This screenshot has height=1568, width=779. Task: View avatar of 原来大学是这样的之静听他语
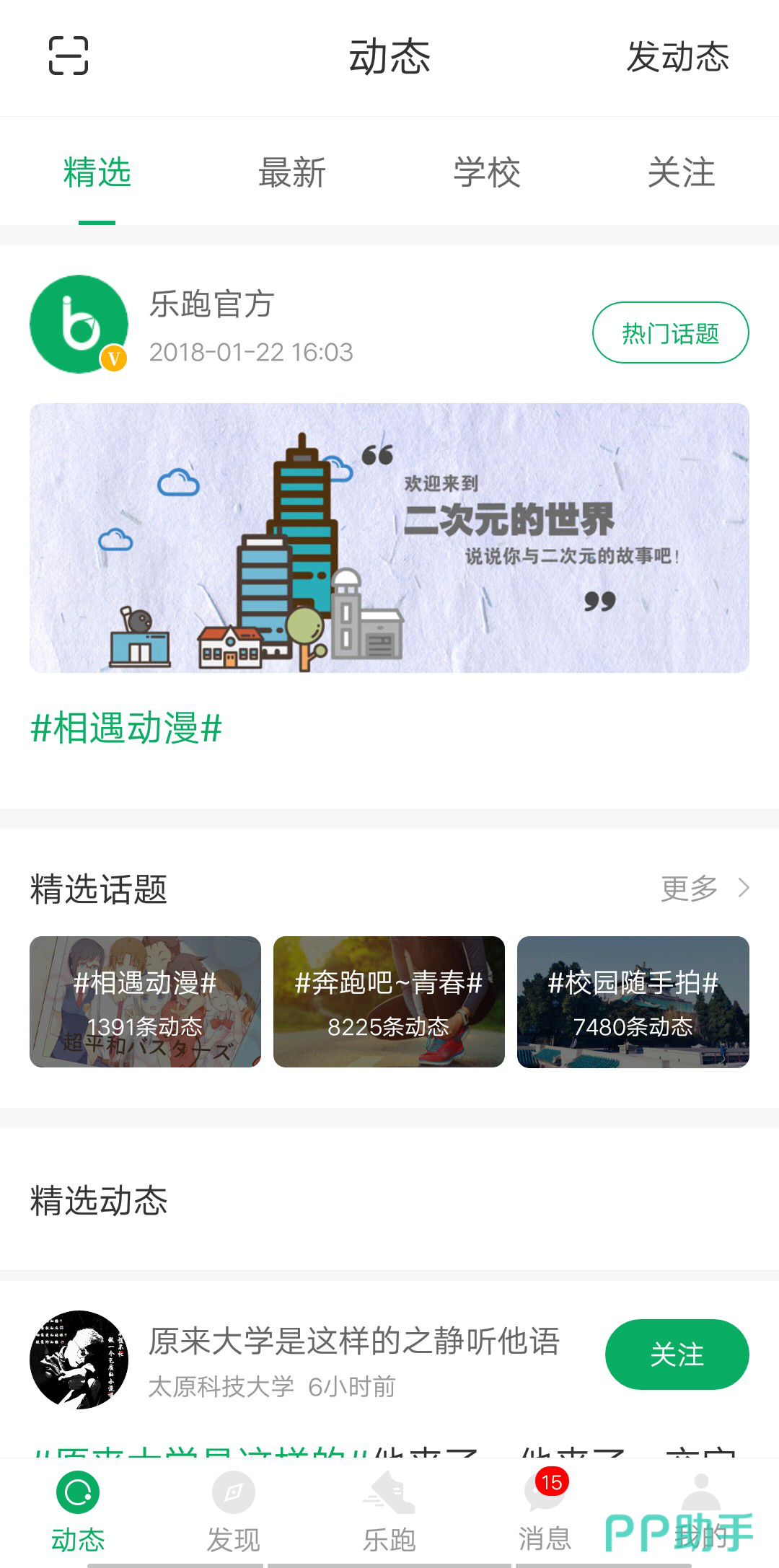79,1360
